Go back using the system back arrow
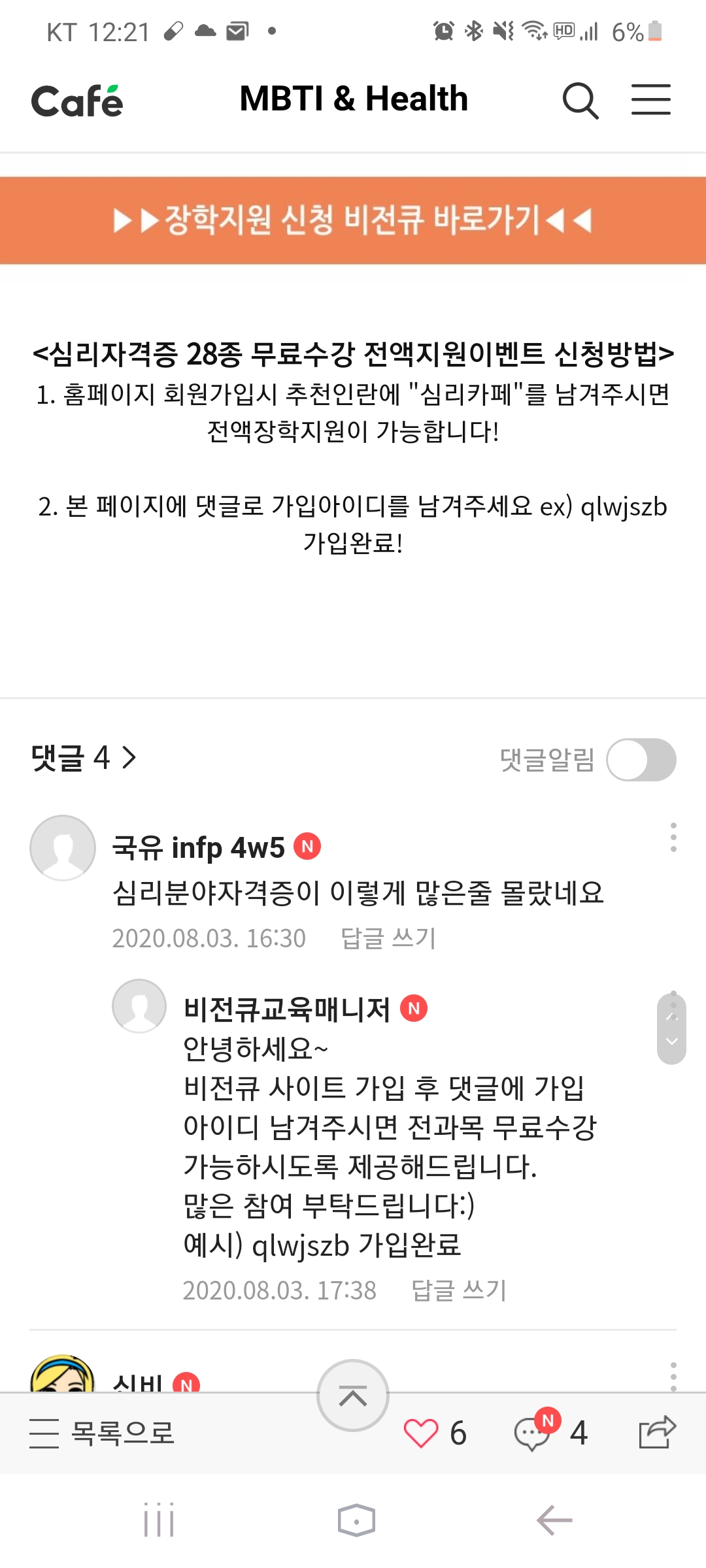706x1568 pixels. click(554, 1520)
